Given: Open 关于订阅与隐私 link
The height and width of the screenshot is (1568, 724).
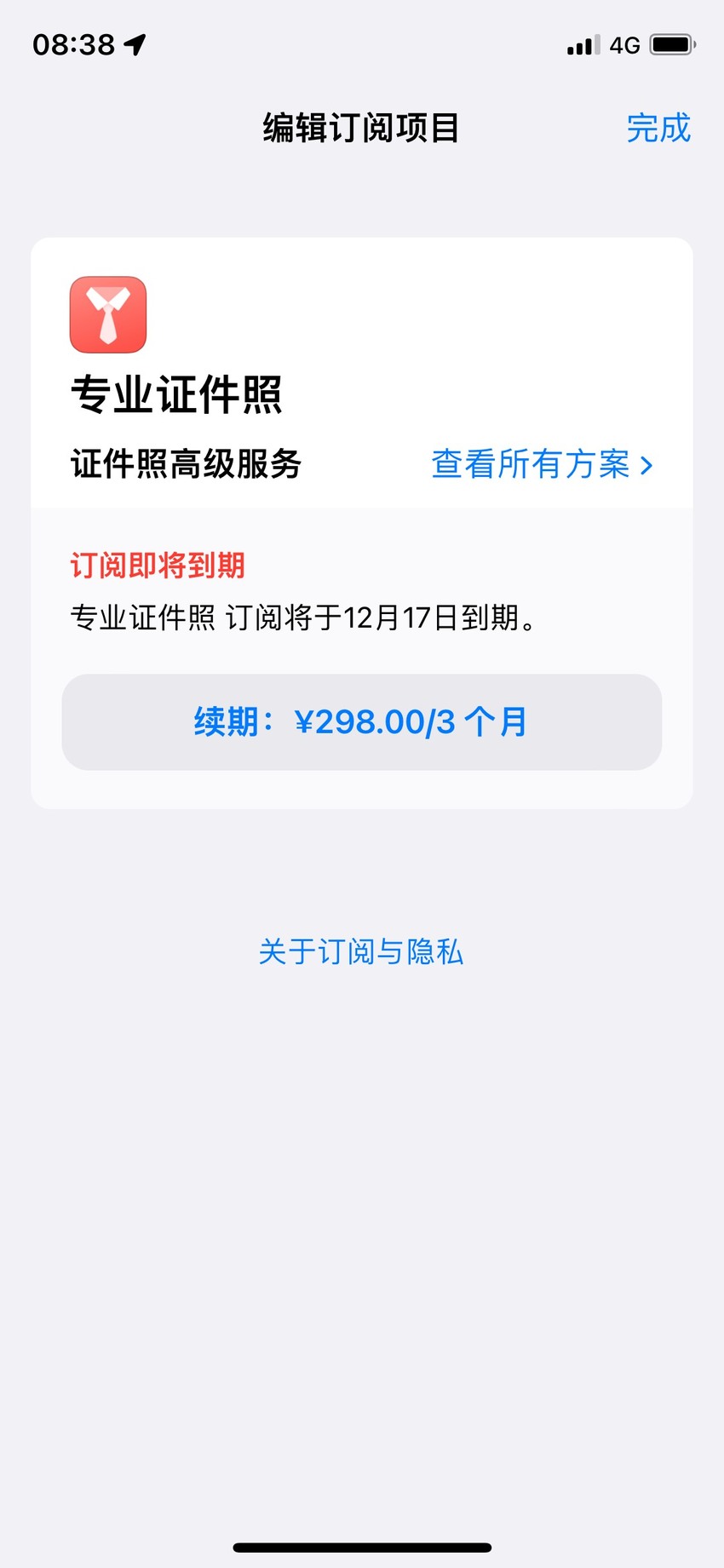Looking at the screenshot, I should [x=361, y=951].
